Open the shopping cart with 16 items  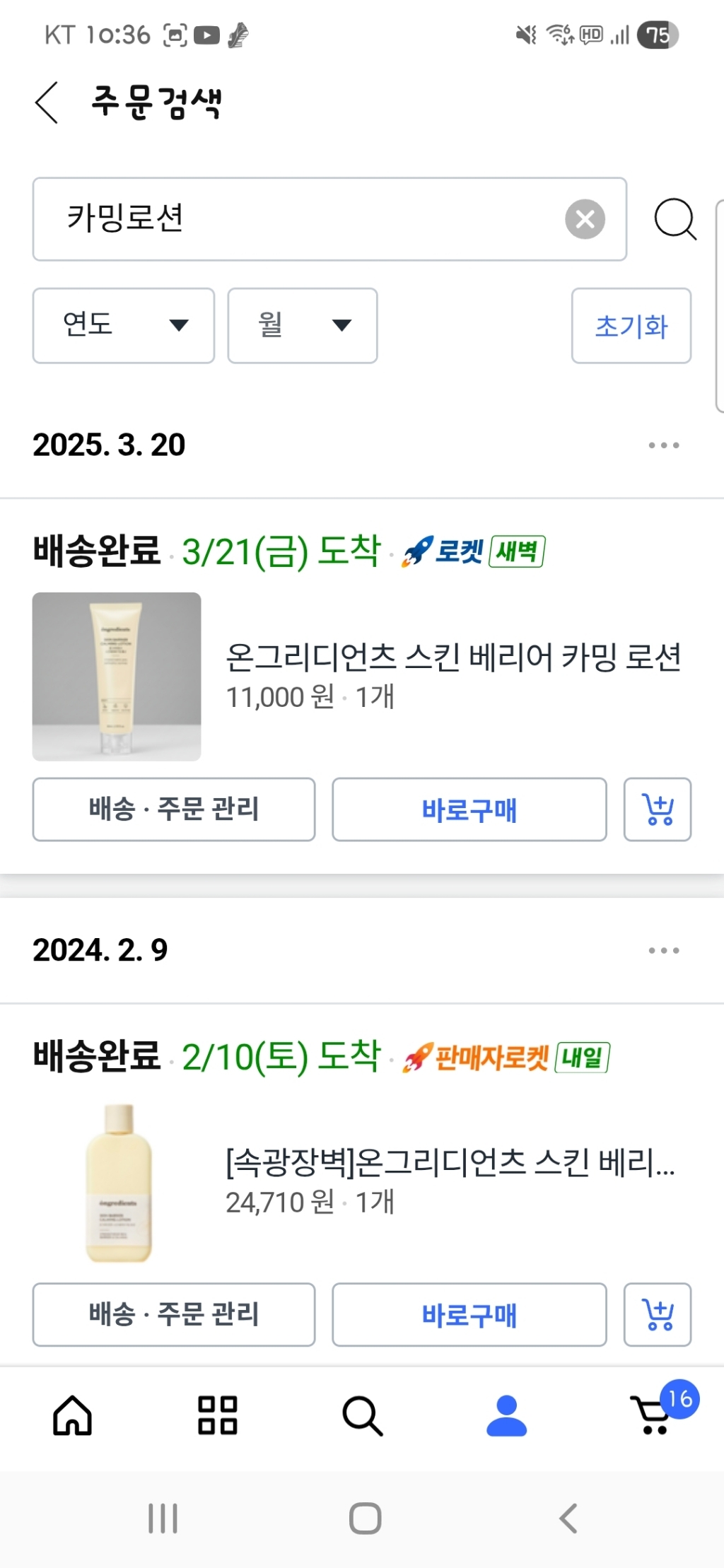[x=651, y=1415]
